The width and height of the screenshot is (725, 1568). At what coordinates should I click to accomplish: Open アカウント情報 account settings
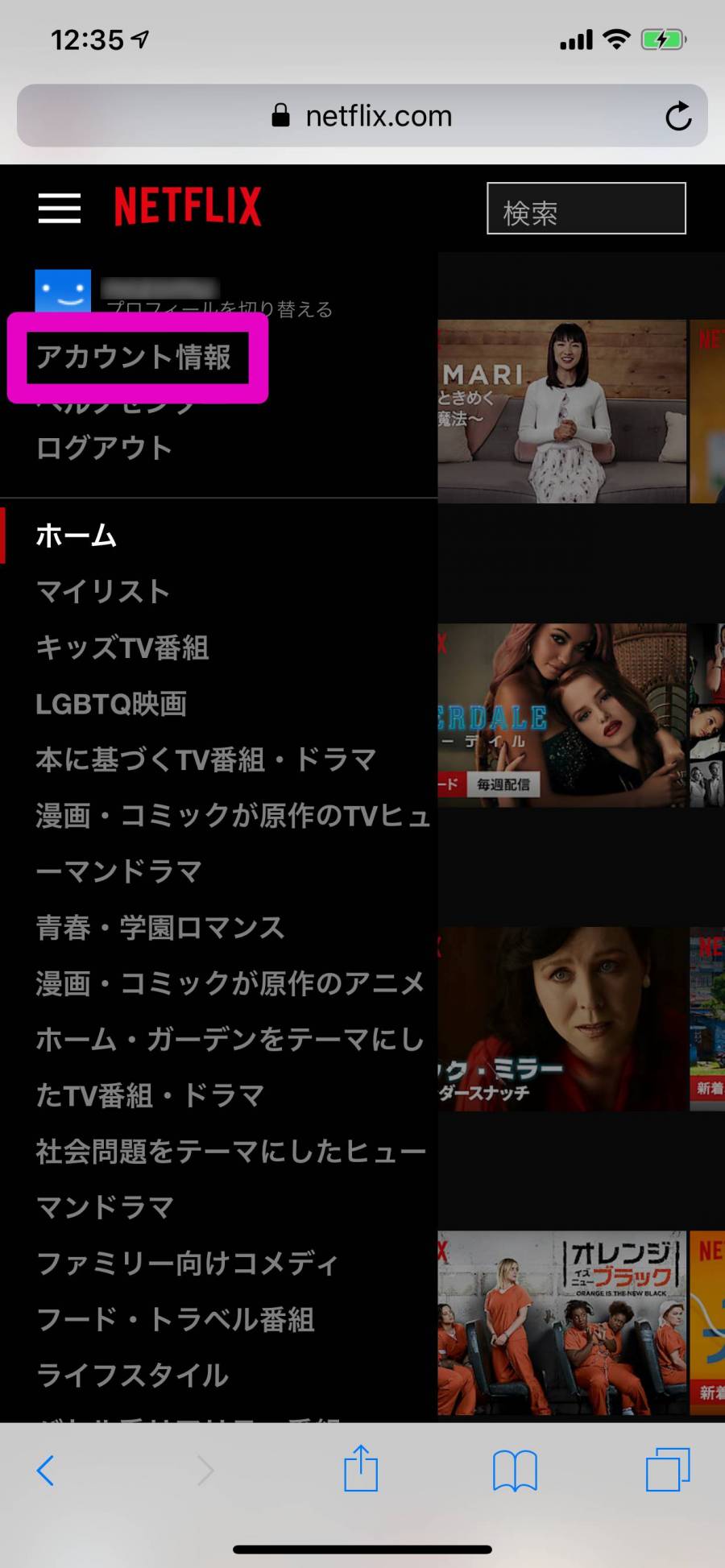click(x=134, y=357)
